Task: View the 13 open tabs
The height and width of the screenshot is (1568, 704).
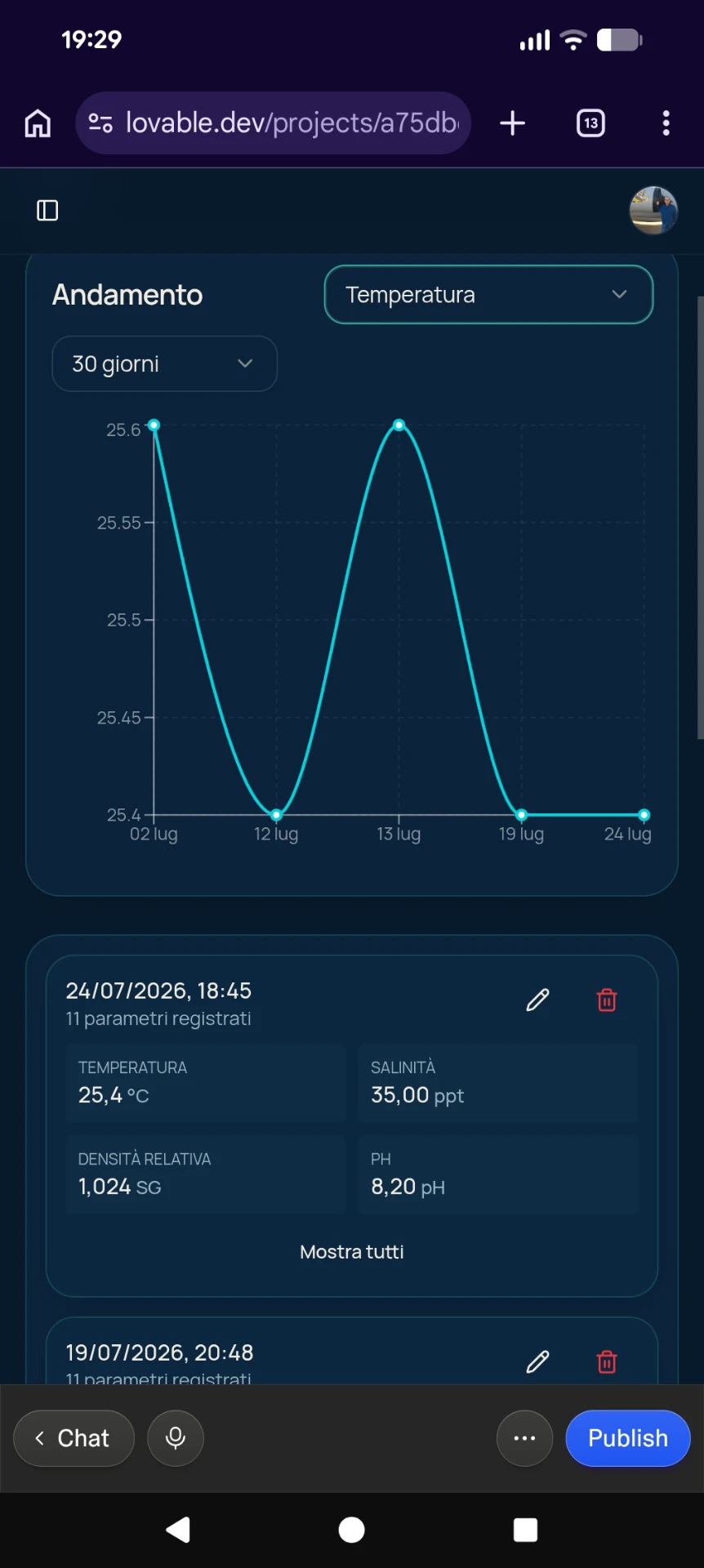Action: click(590, 123)
